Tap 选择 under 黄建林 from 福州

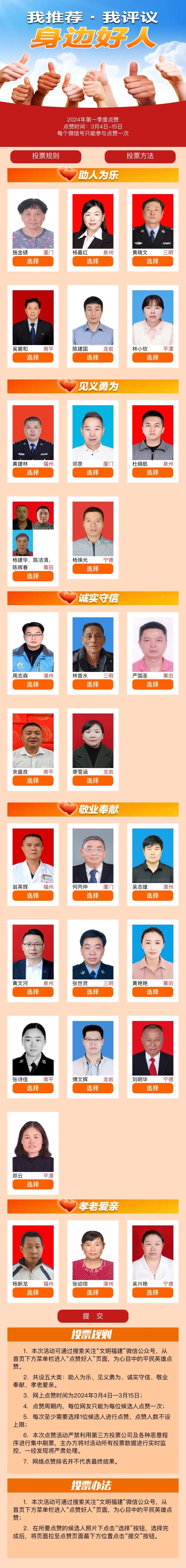tap(33, 472)
